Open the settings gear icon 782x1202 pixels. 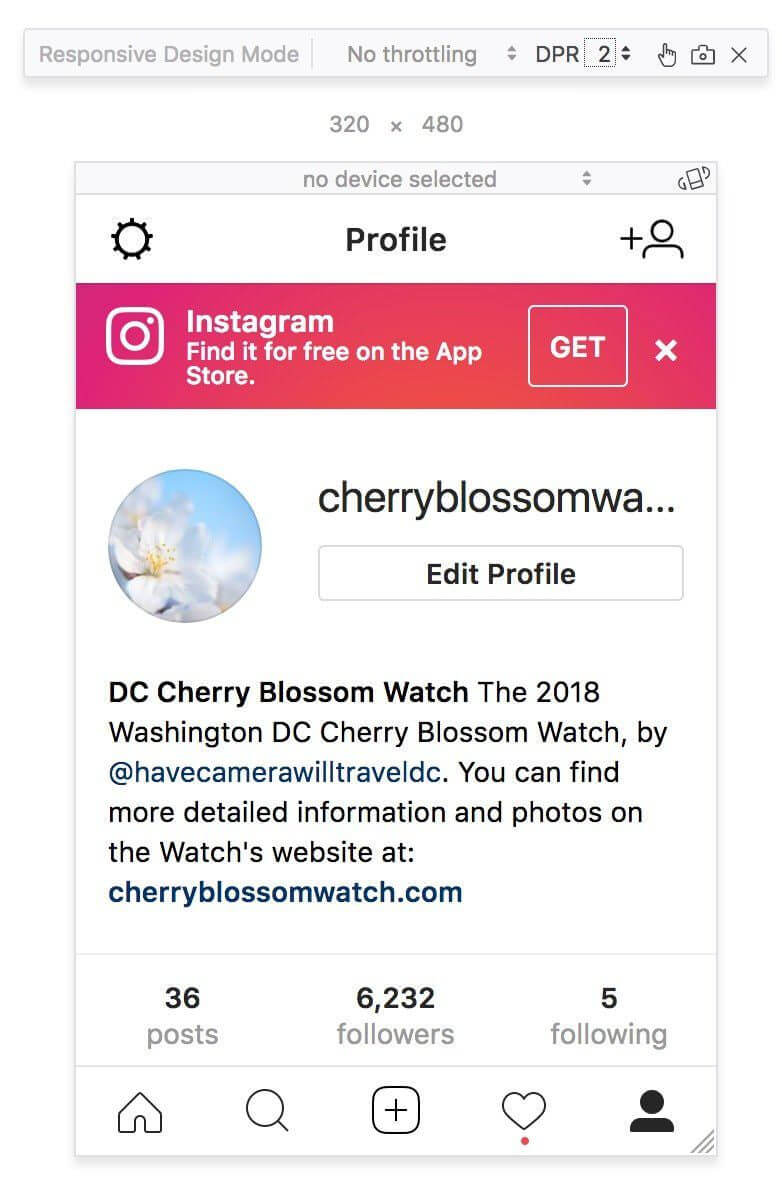[x=132, y=241]
